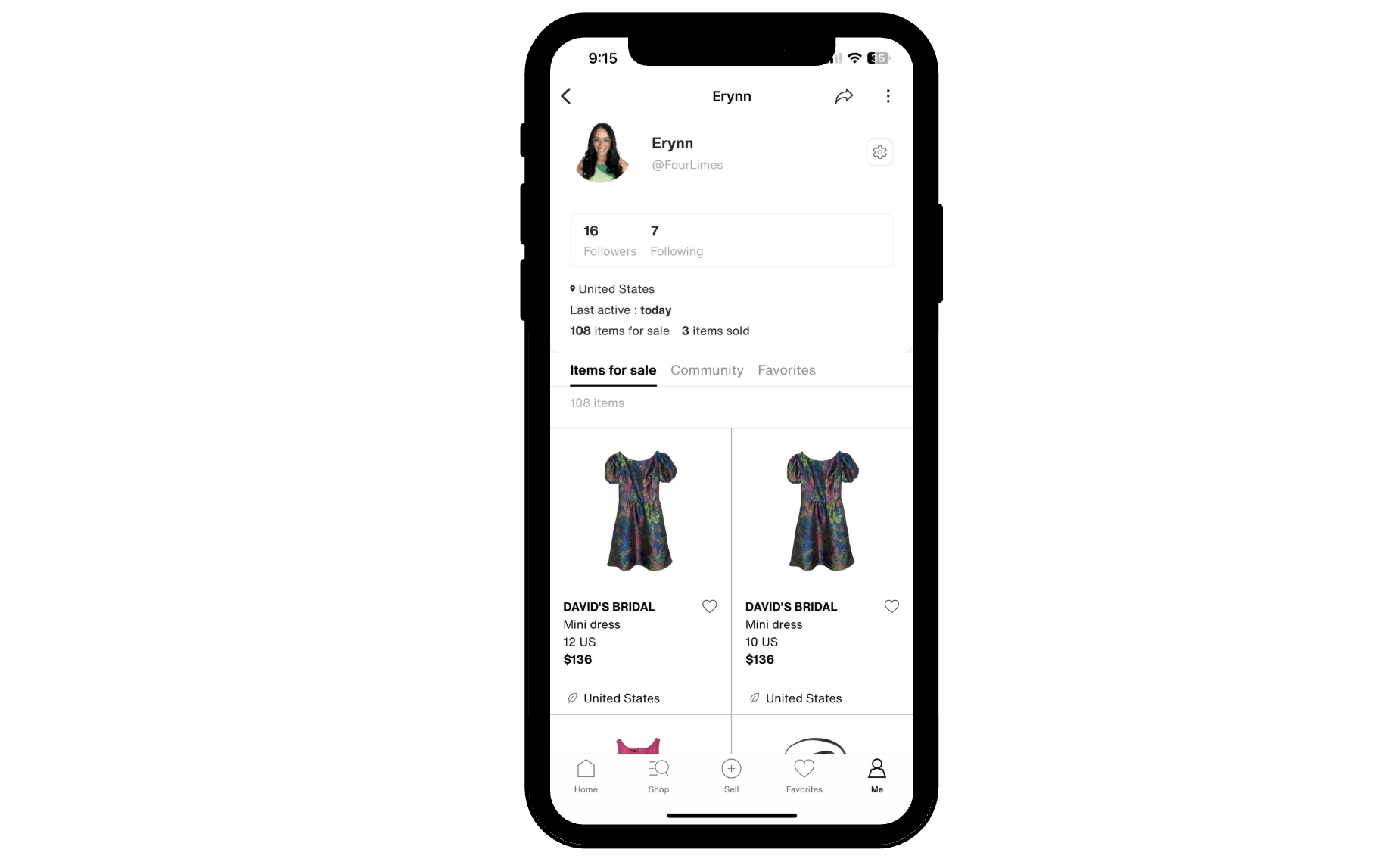The image size is (1397, 868).
Task: Switch to the Community tab
Action: click(x=707, y=370)
